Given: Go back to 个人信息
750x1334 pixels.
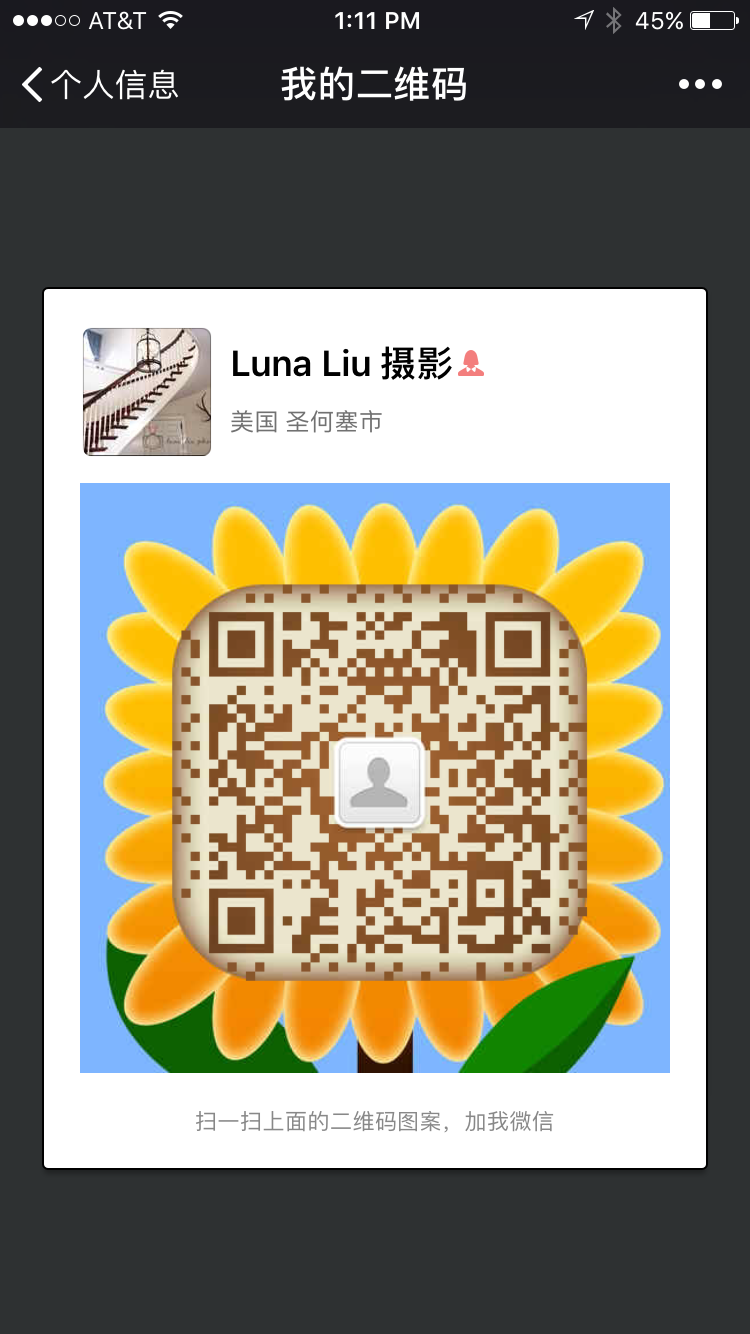Looking at the screenshot, I should [x=100, y=85].
